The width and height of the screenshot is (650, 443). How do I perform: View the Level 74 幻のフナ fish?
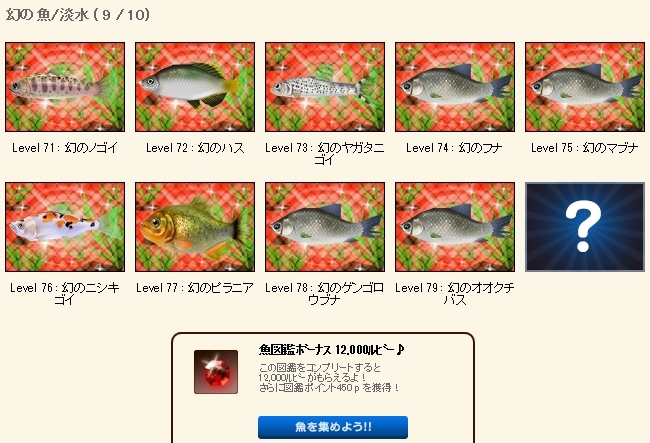pyautogui.click(x=455, y=87)
